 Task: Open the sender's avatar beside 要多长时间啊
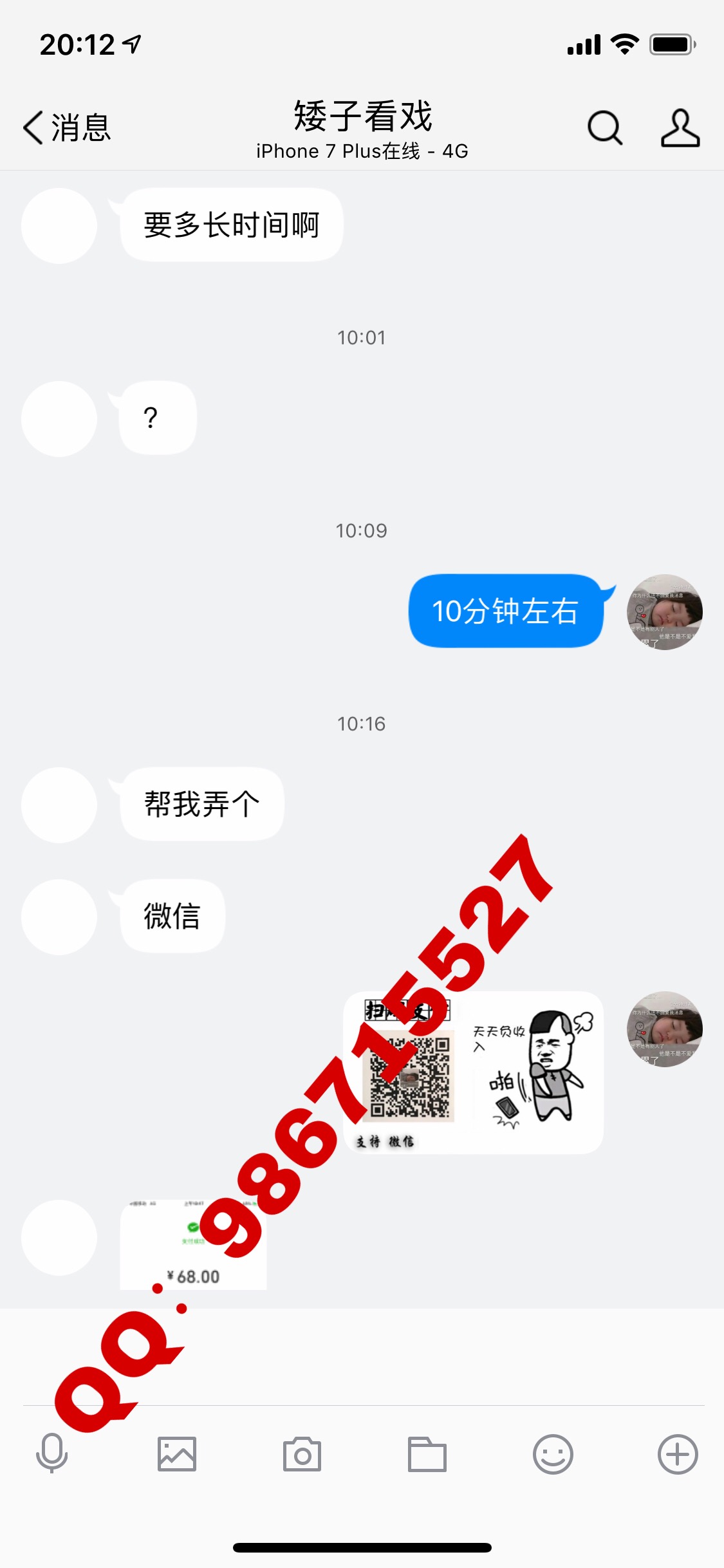click(x=59, y=225)
